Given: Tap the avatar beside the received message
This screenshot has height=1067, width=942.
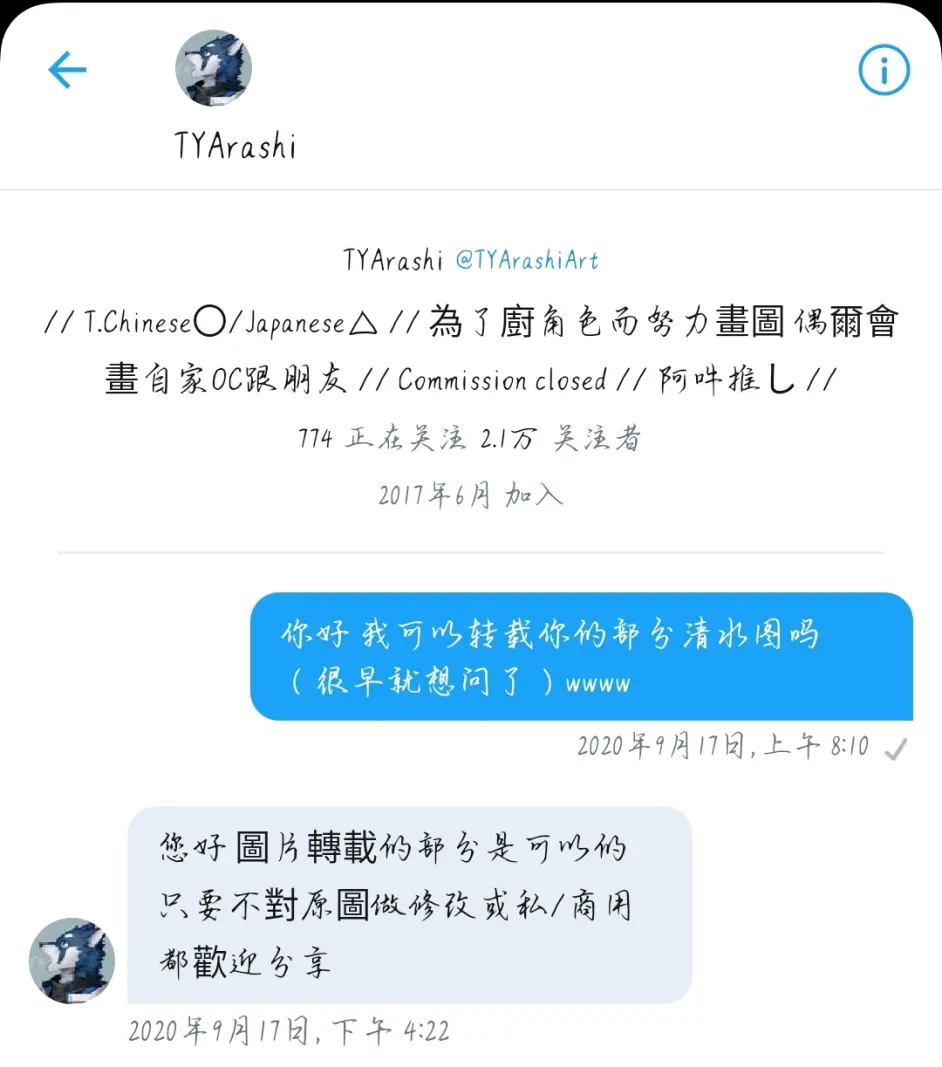Looking at the screenshot, I should coord(71,960).
